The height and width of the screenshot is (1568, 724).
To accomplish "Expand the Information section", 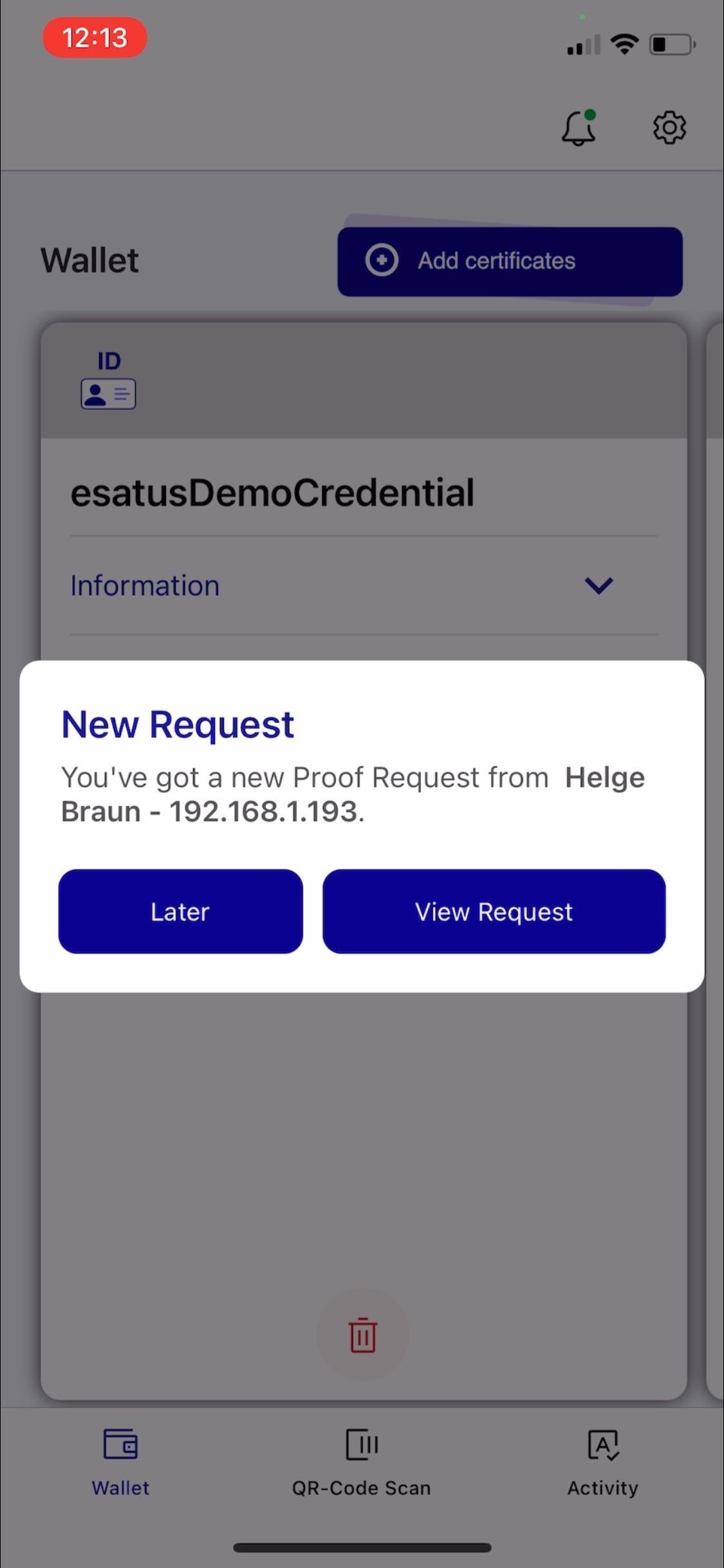I will (364, 586).
